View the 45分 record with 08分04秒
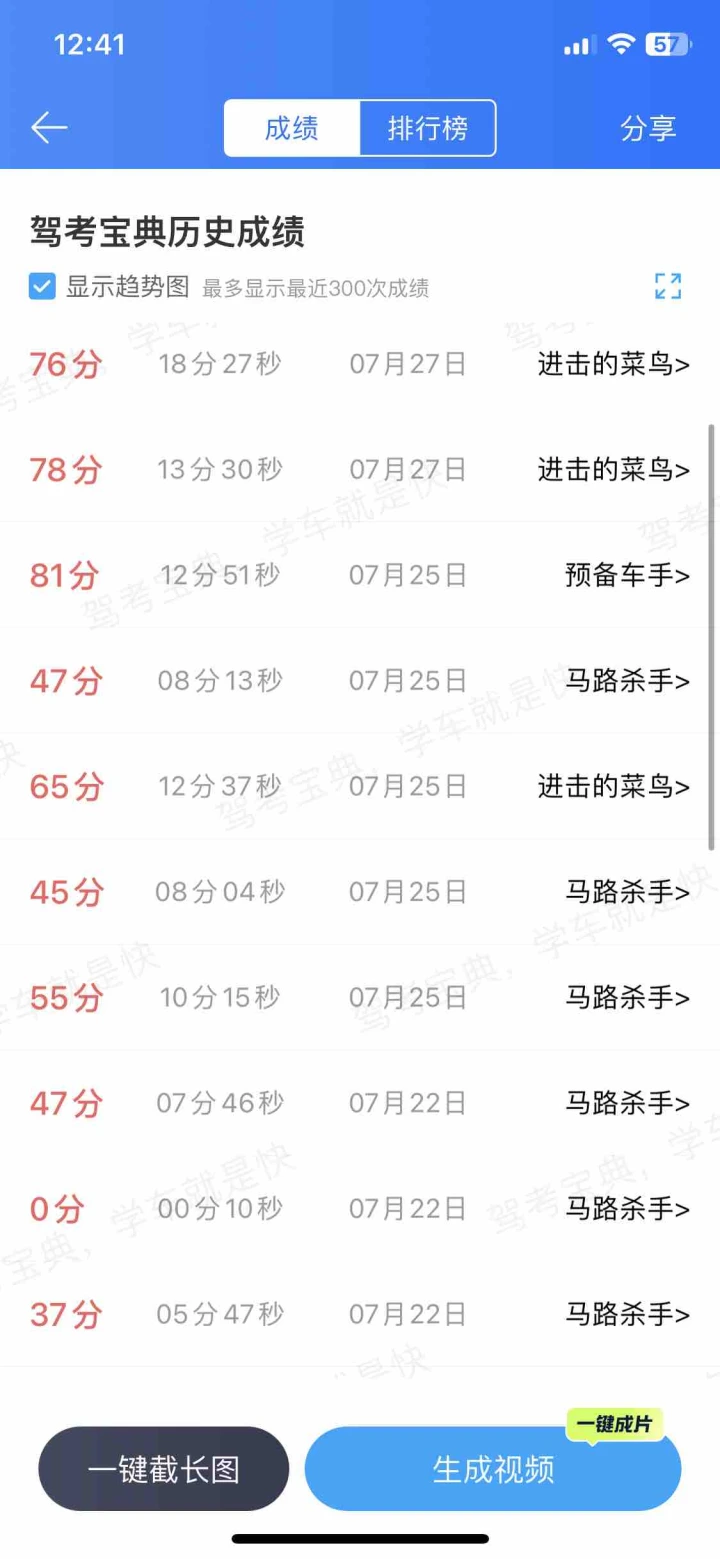This screenshot has height=1559, width=720. point(360,892)
